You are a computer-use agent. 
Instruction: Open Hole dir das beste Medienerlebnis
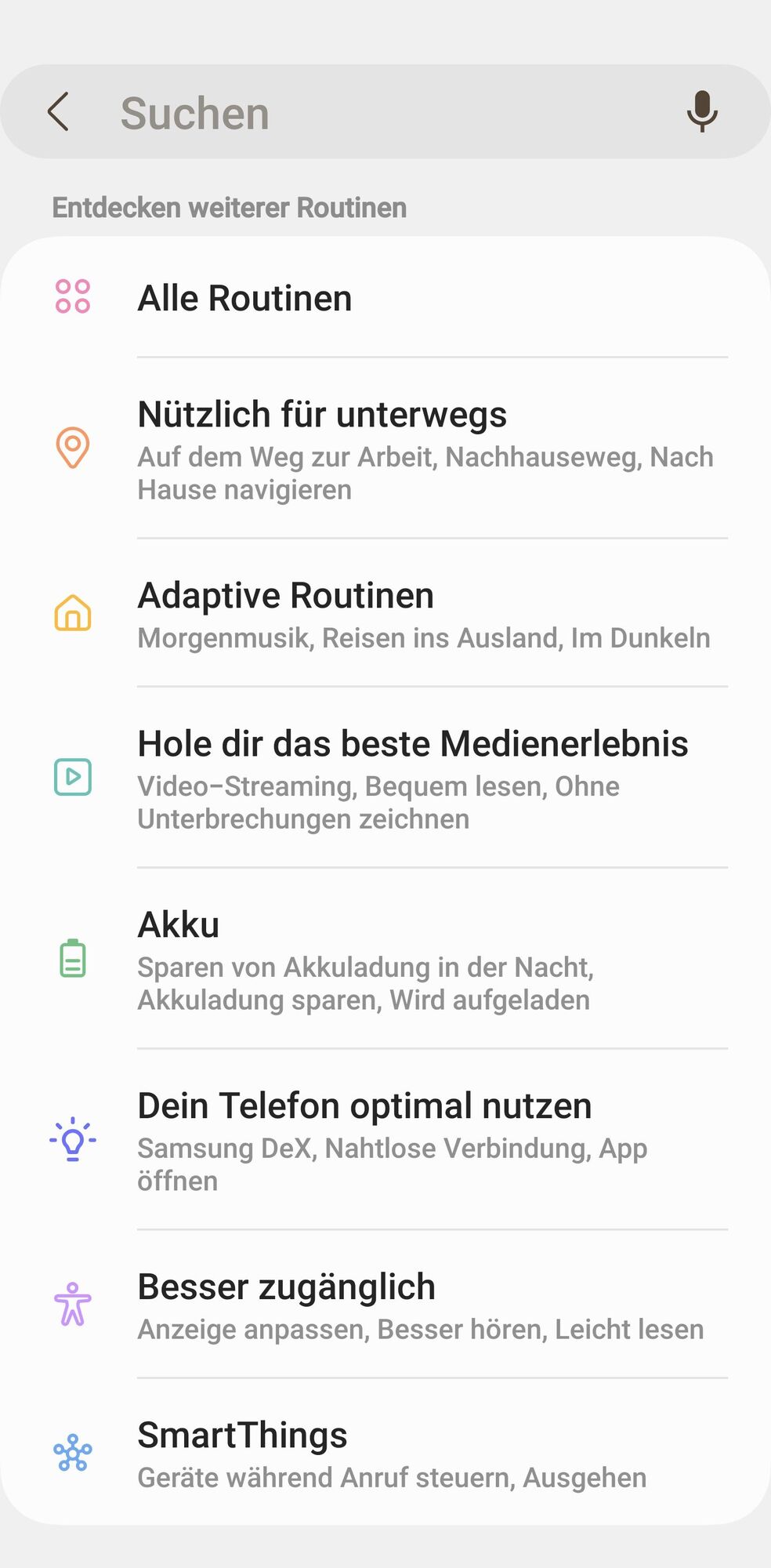tap(384, 779)
